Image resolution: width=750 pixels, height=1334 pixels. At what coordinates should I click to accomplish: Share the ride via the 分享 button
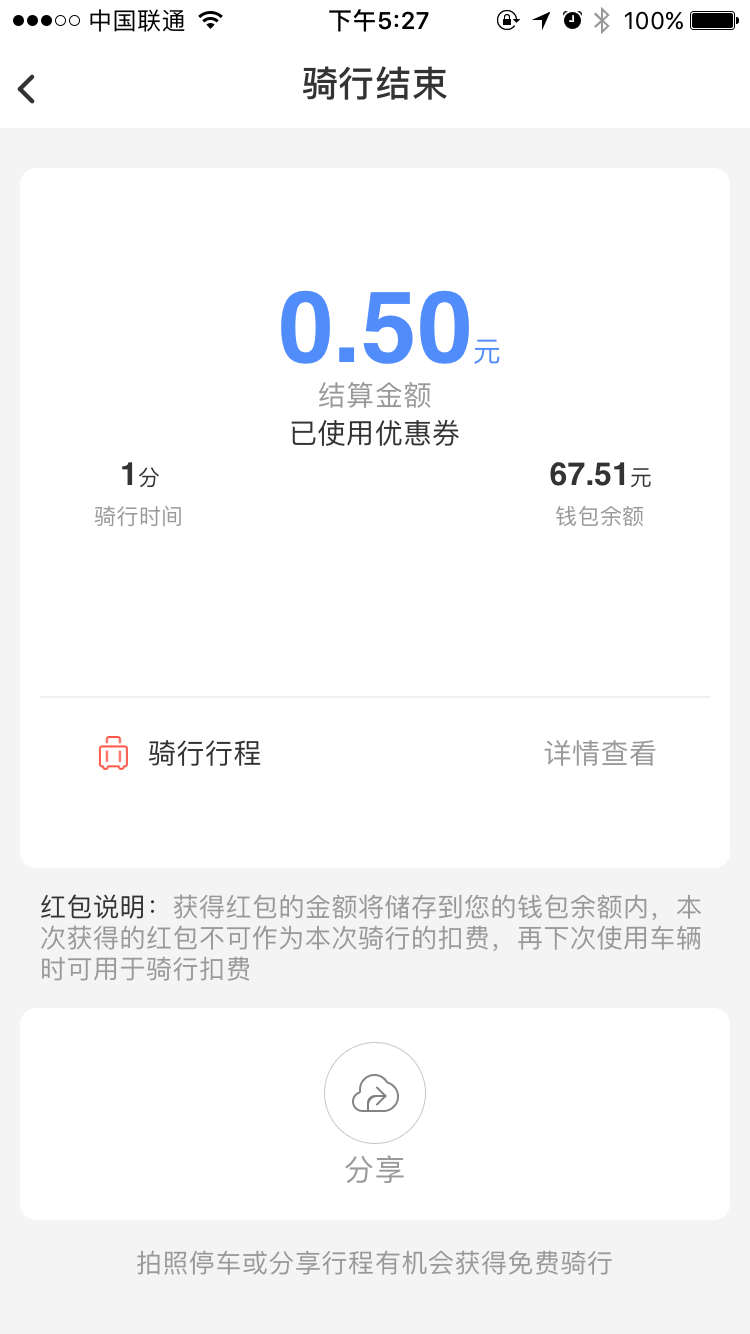pos(375,1094)
